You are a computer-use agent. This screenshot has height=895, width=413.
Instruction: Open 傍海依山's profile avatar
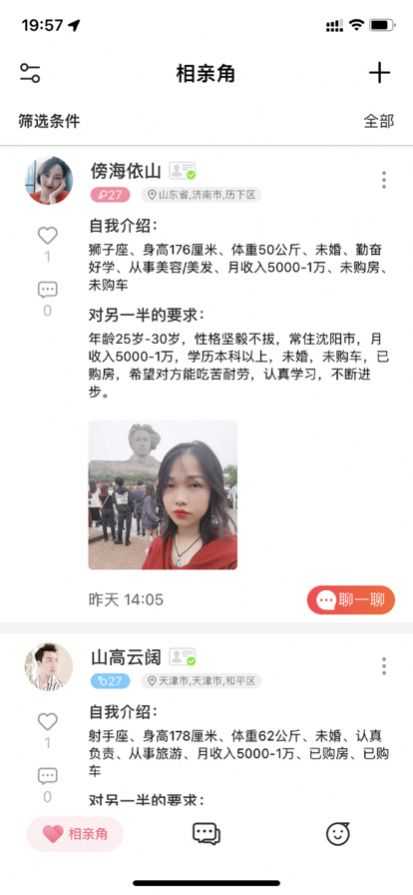coord(48,180)
